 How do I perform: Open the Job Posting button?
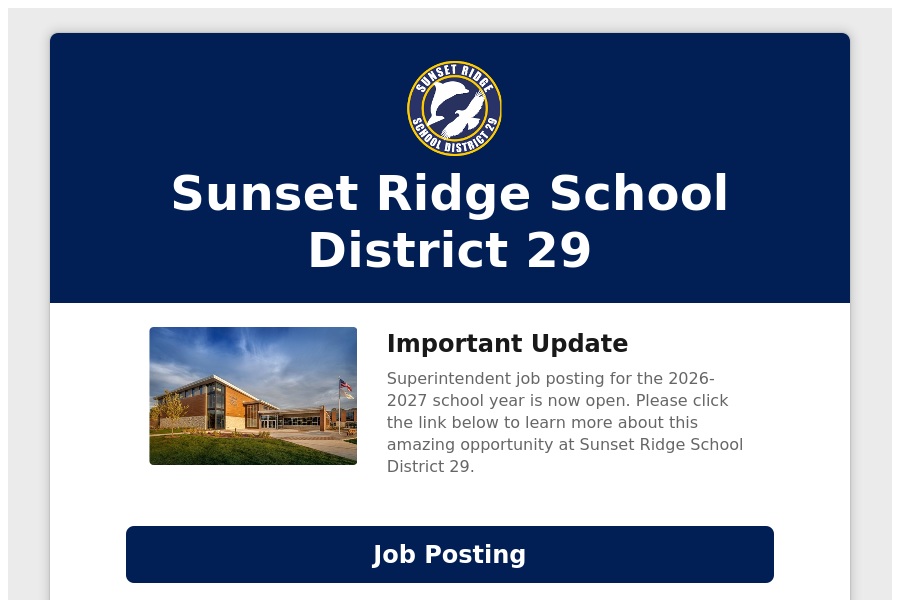[x=449, y=555]
